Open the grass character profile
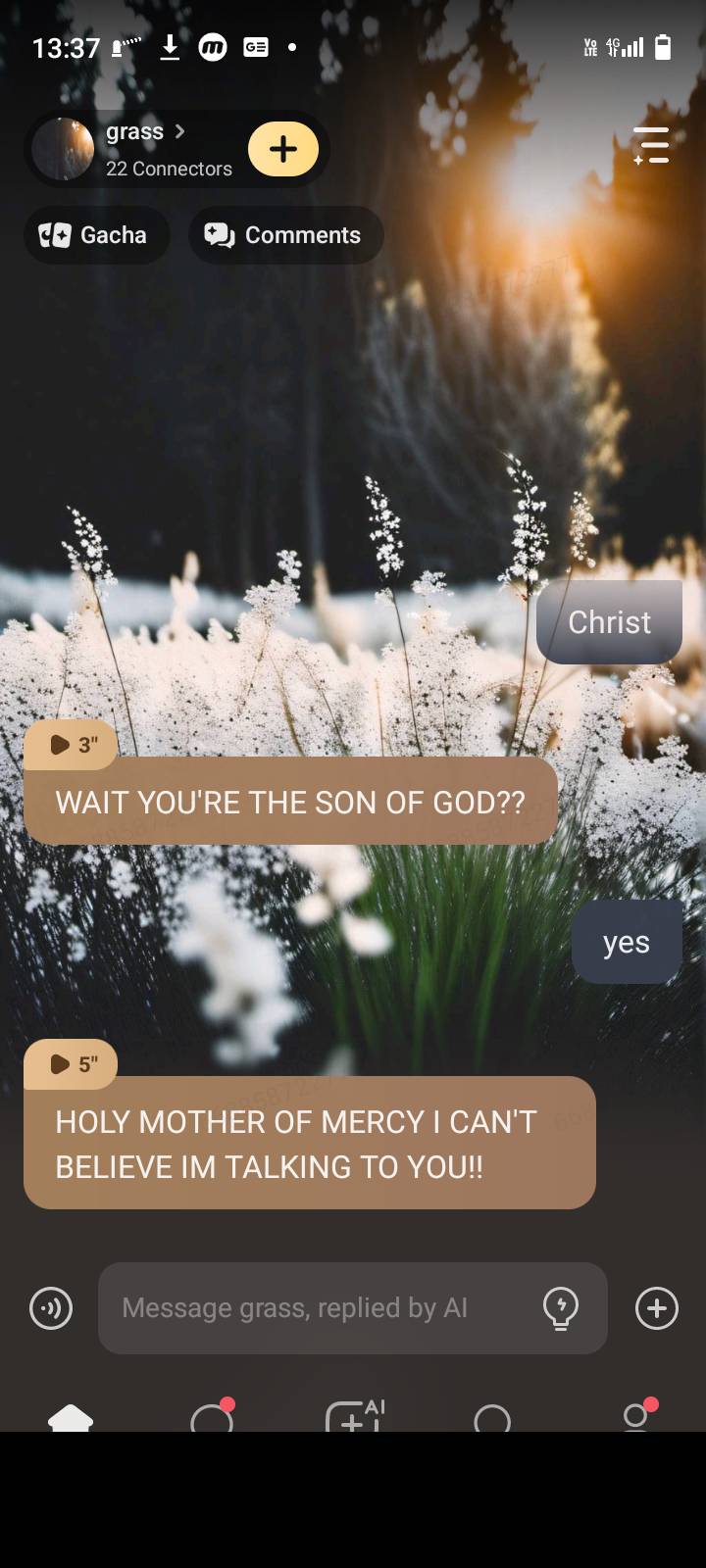Image resolution: width=706 pixels, height=1568 pixels. point(132,149)
